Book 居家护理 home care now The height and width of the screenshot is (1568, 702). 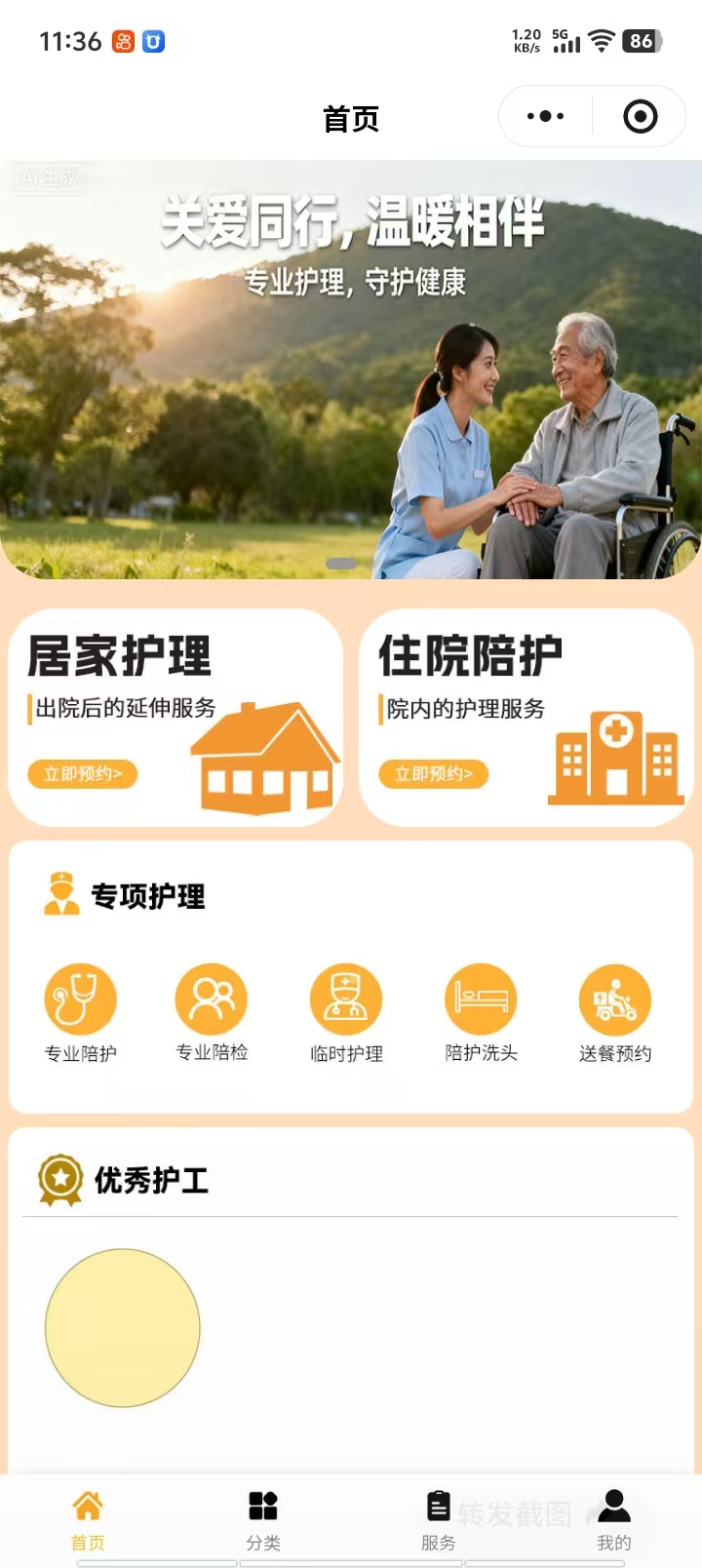pos(83,773)
